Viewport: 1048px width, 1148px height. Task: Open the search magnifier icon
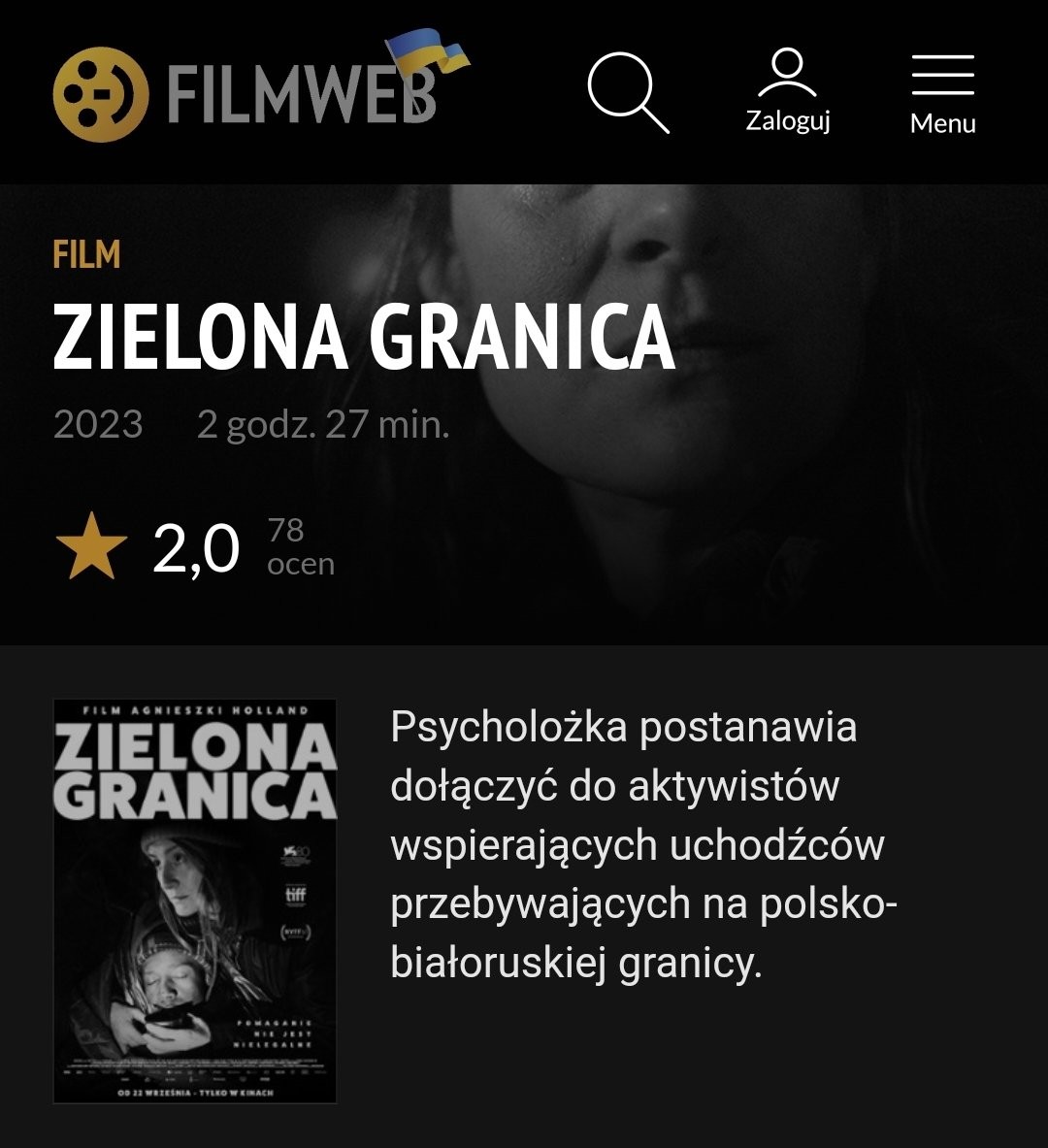(x=627, y=91)
